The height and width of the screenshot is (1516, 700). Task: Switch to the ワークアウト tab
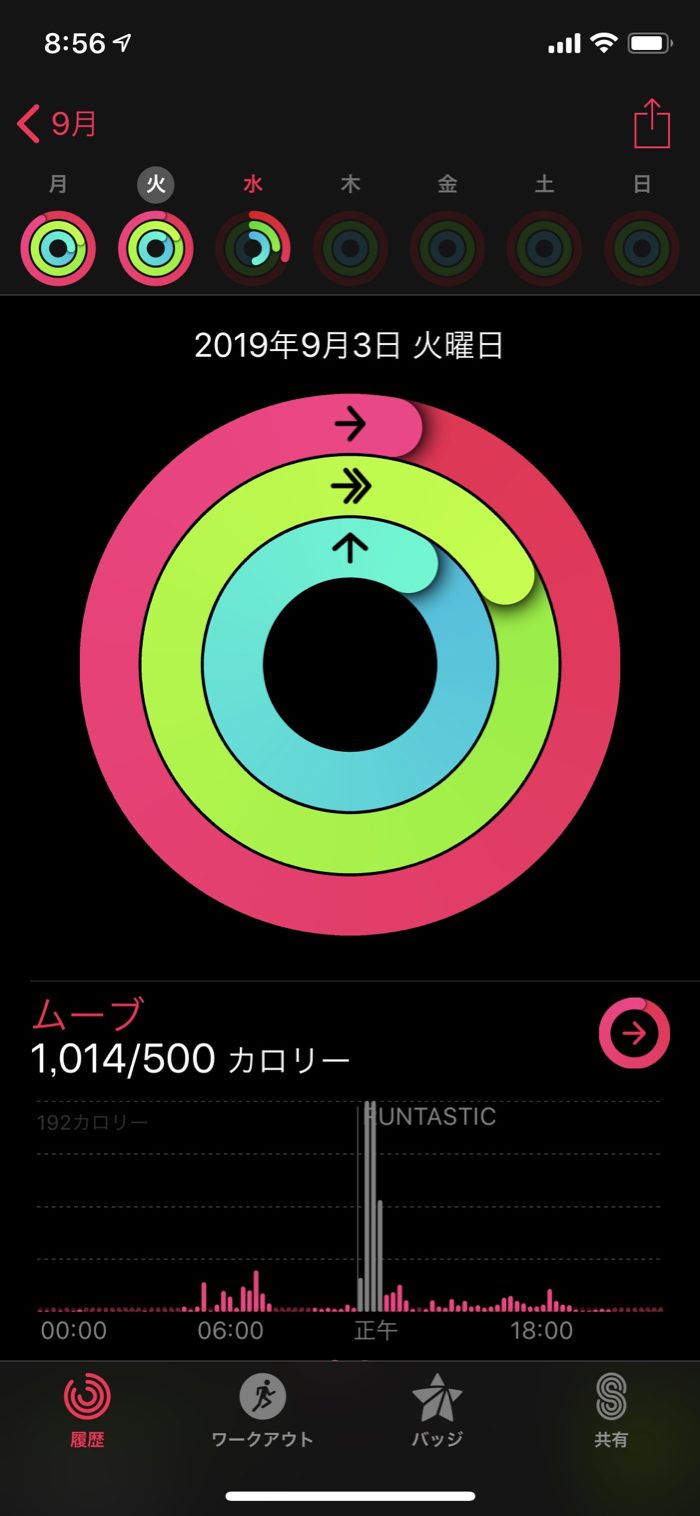[x=262, y=1410]
